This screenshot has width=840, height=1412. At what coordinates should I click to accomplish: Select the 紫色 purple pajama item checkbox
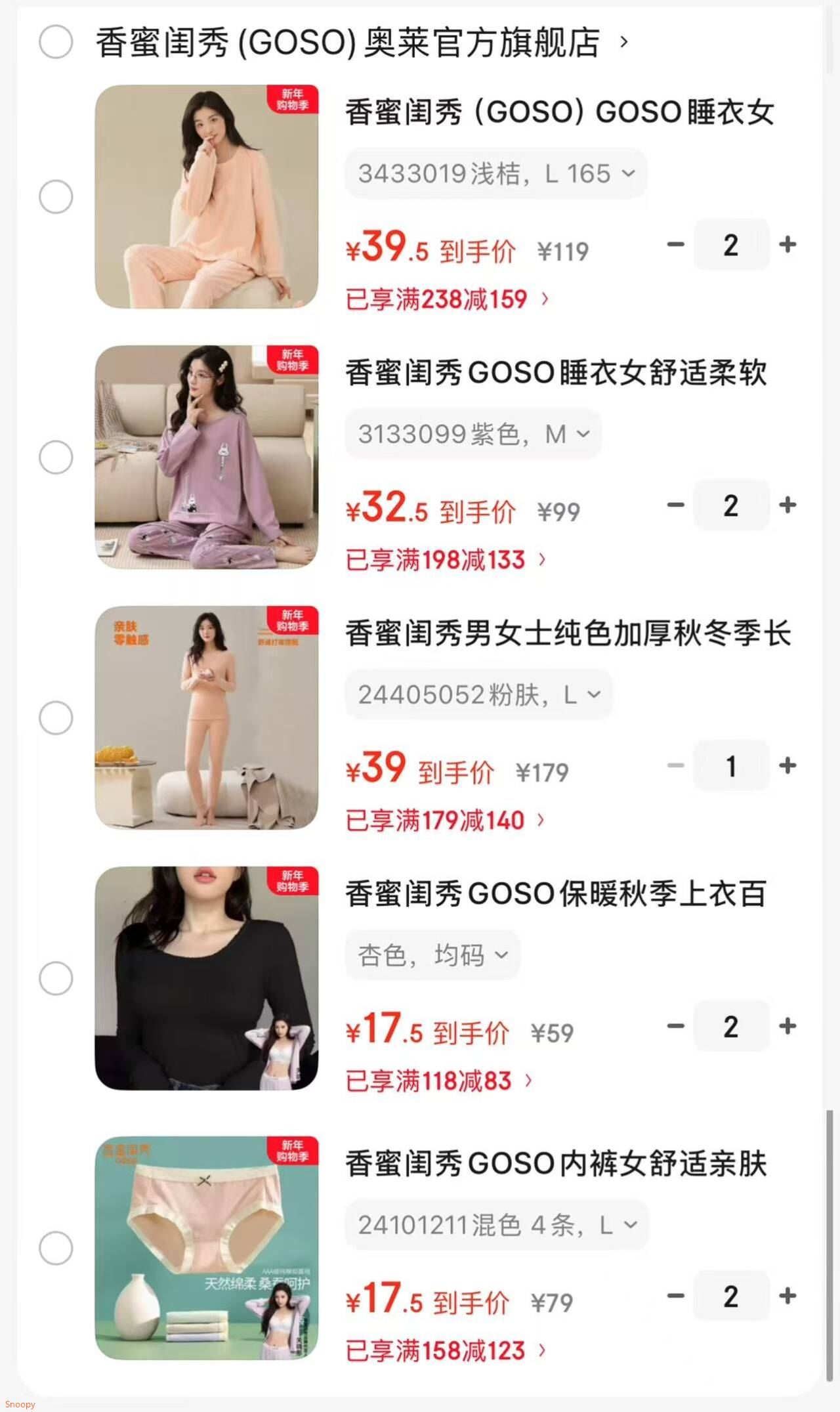coord(55,457)
